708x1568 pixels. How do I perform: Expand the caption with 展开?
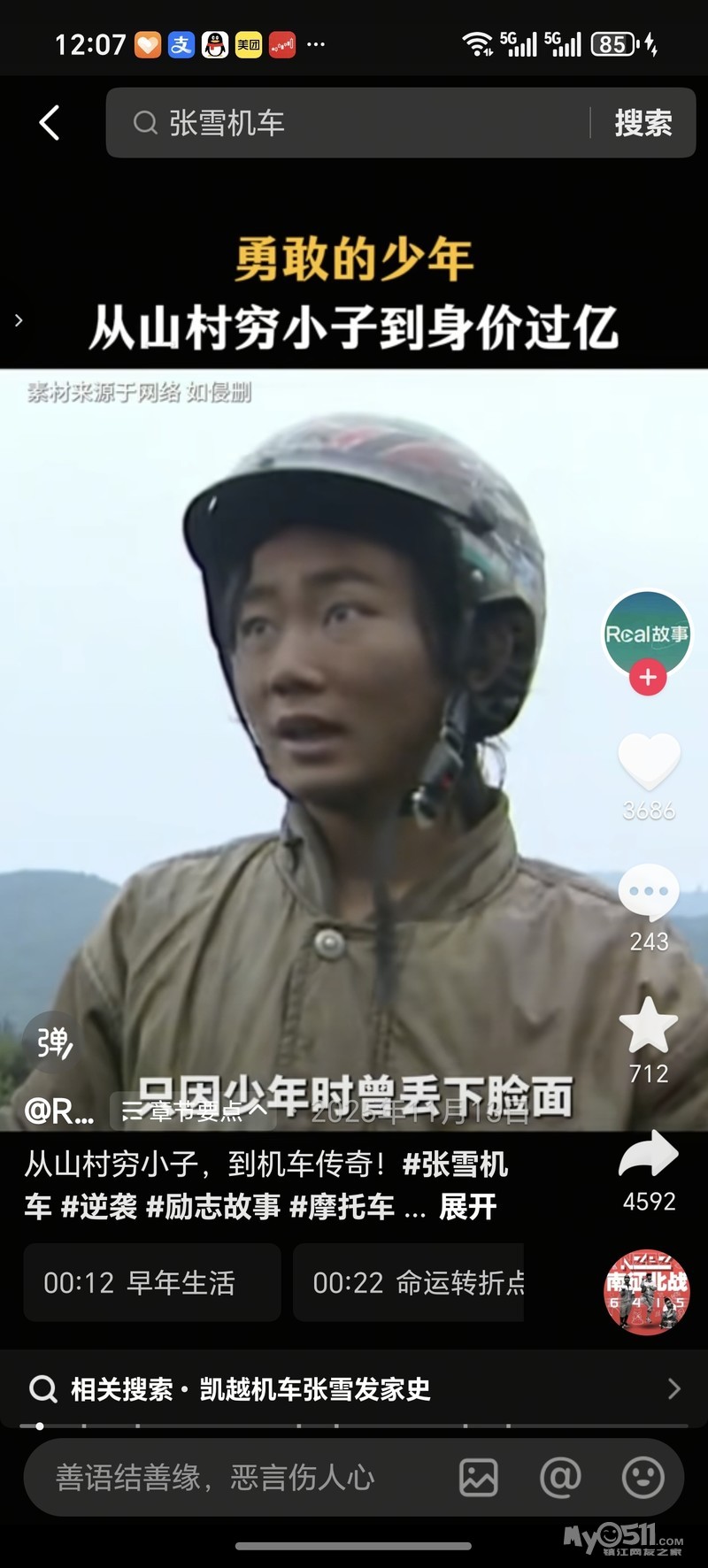pos(468,1206)
